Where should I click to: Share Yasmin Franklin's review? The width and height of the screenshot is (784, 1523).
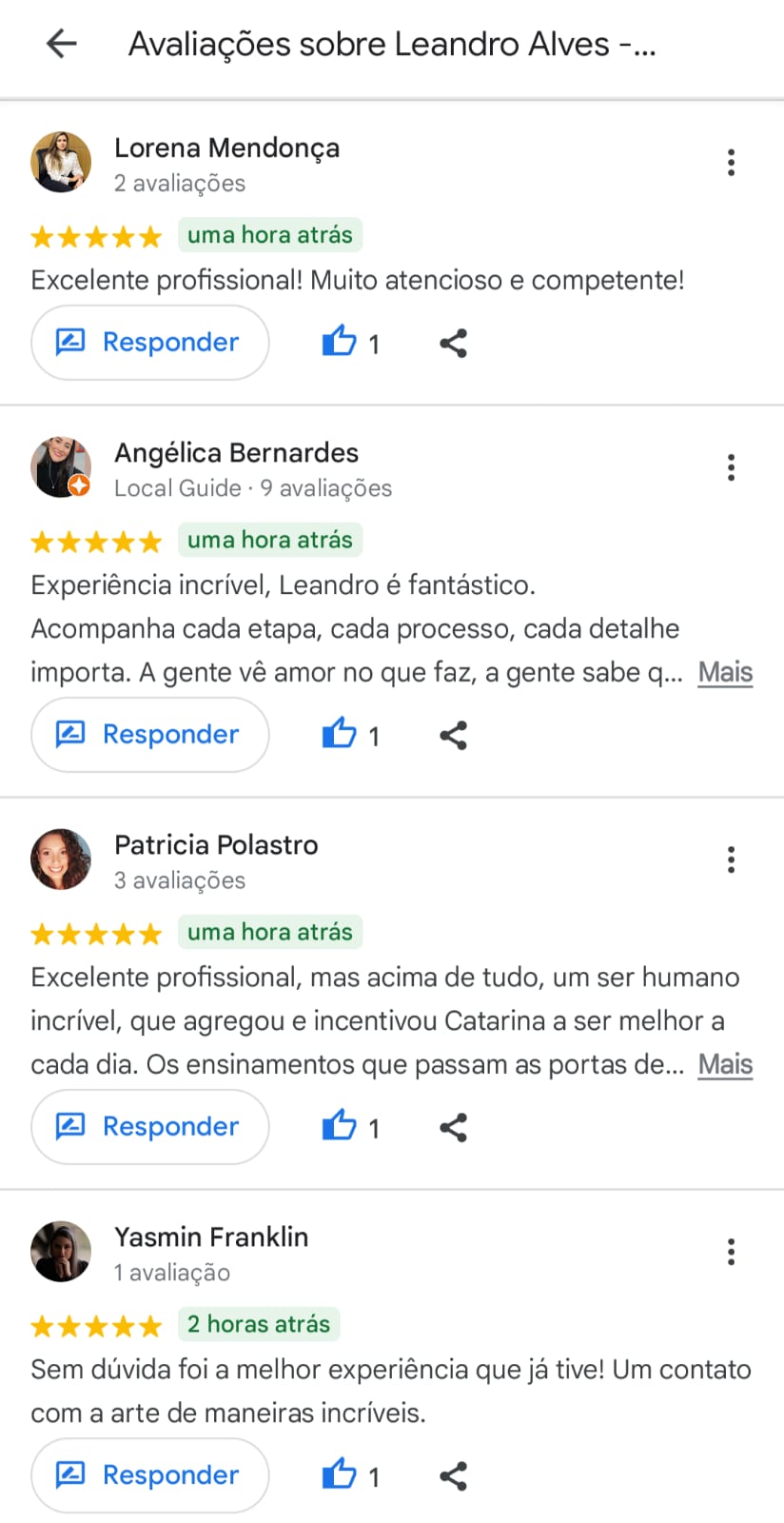point(454,1475)
